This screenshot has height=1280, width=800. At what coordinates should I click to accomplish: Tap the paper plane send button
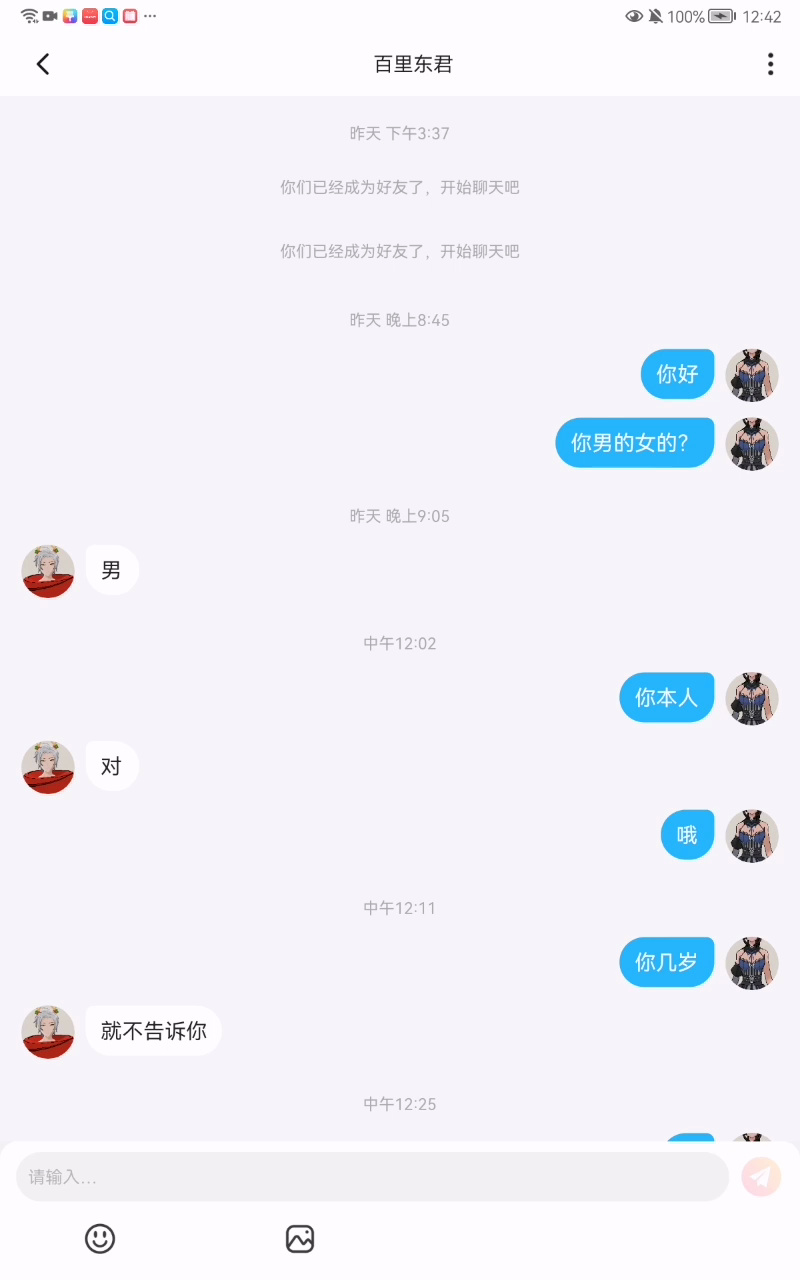(x=761, y=1177)
